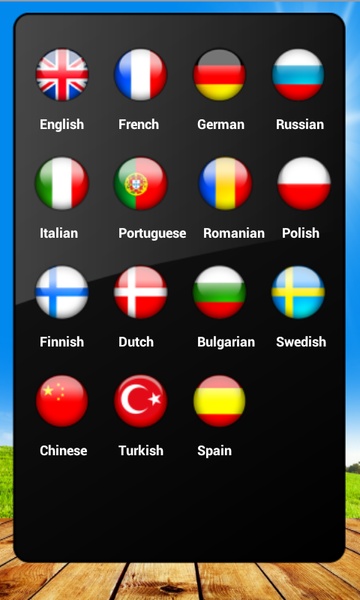Tap the flag labeled Dutch
Screen dimensions: 360x600
[140, 292]
